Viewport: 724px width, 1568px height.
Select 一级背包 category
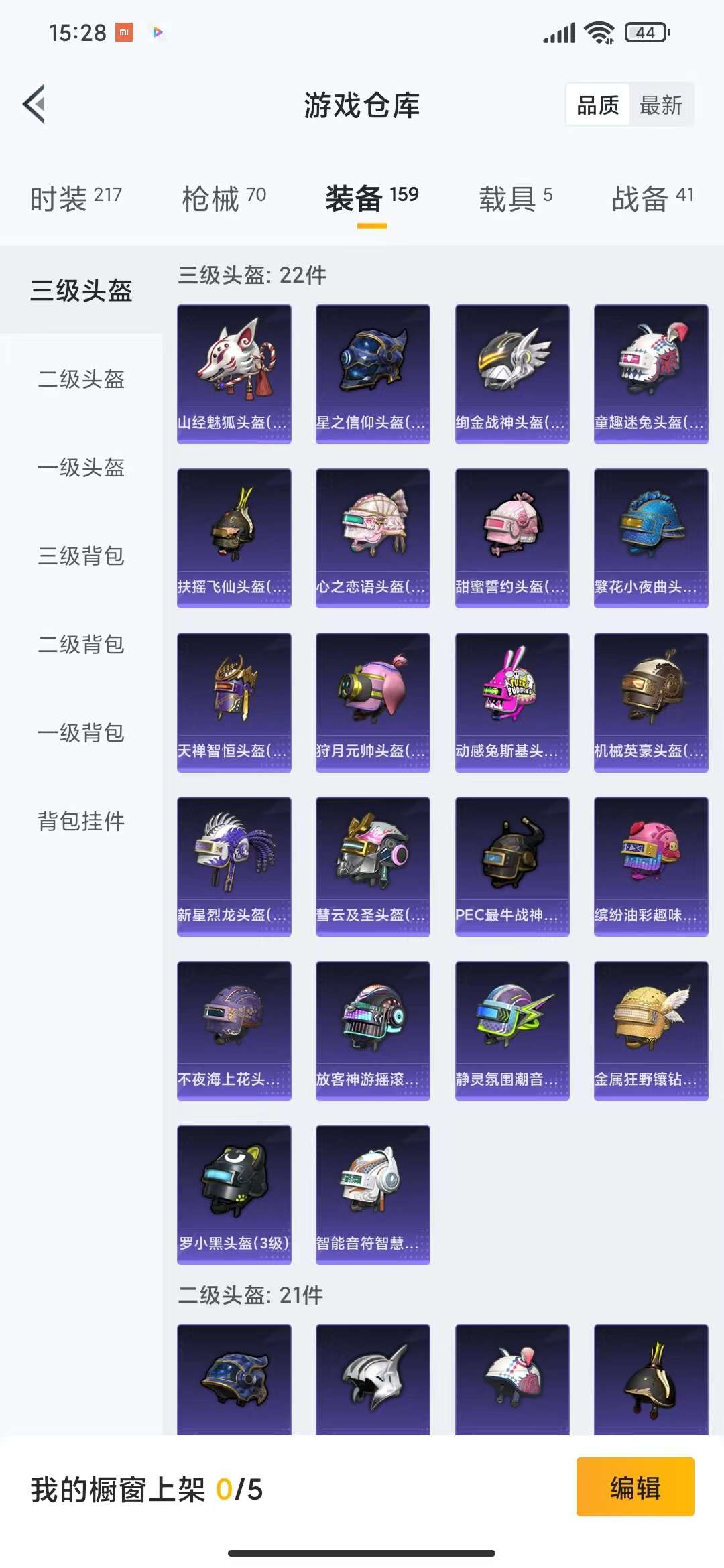pyautogui.click(x=81, y=733)
